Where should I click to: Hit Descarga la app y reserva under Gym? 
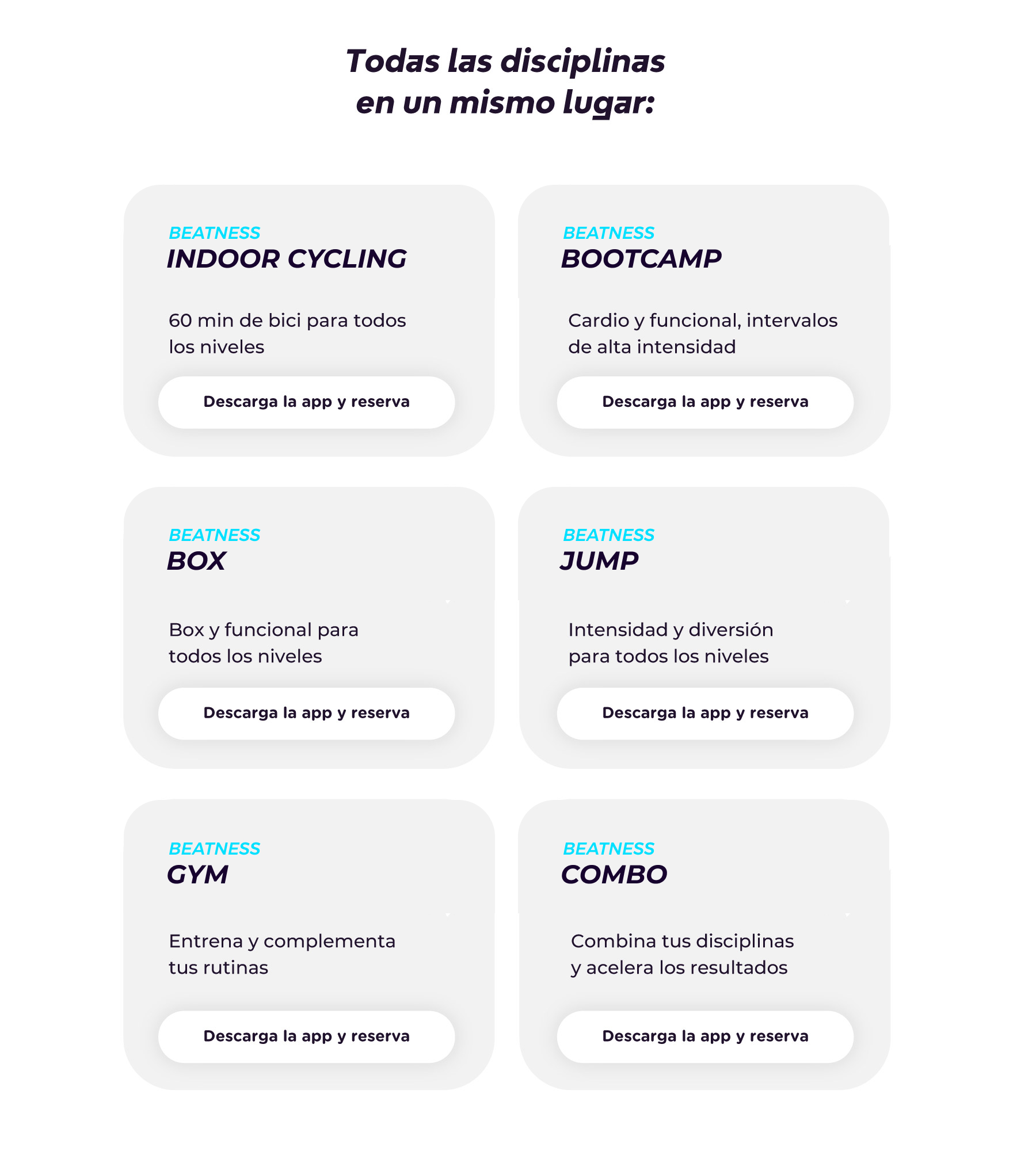pos(306,1036)
